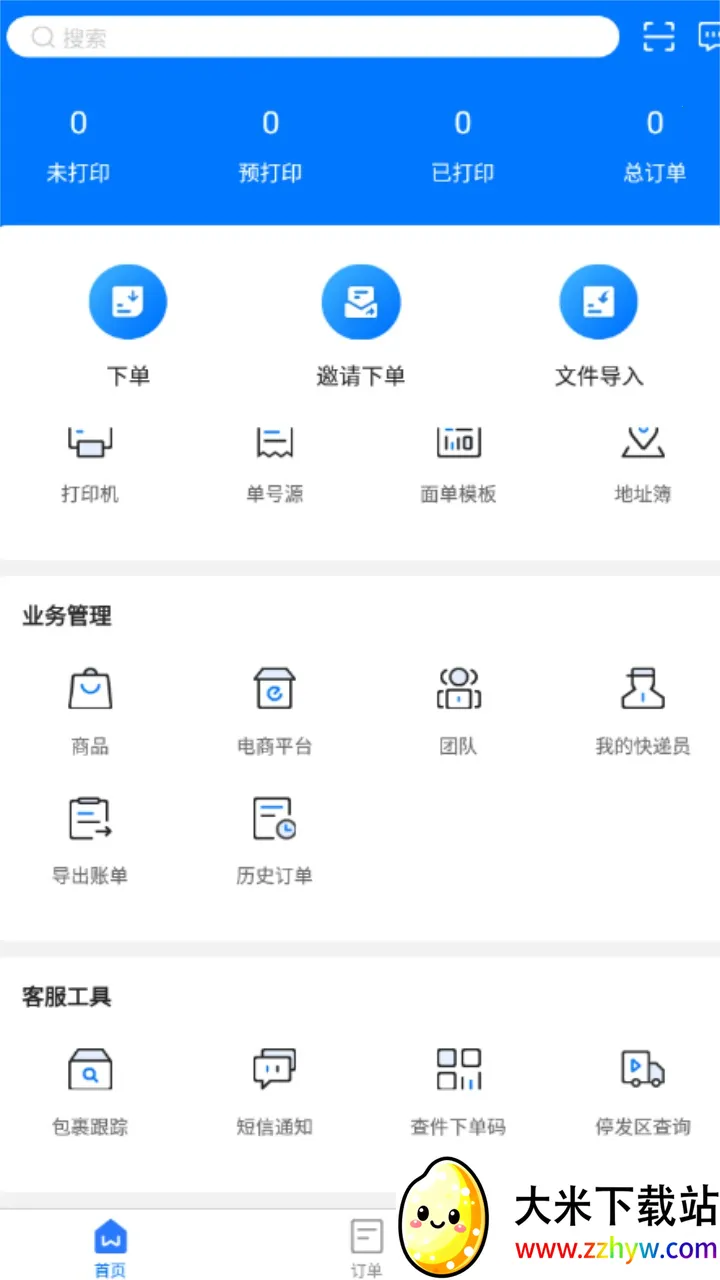View 我的快递员 couriers

643,708
